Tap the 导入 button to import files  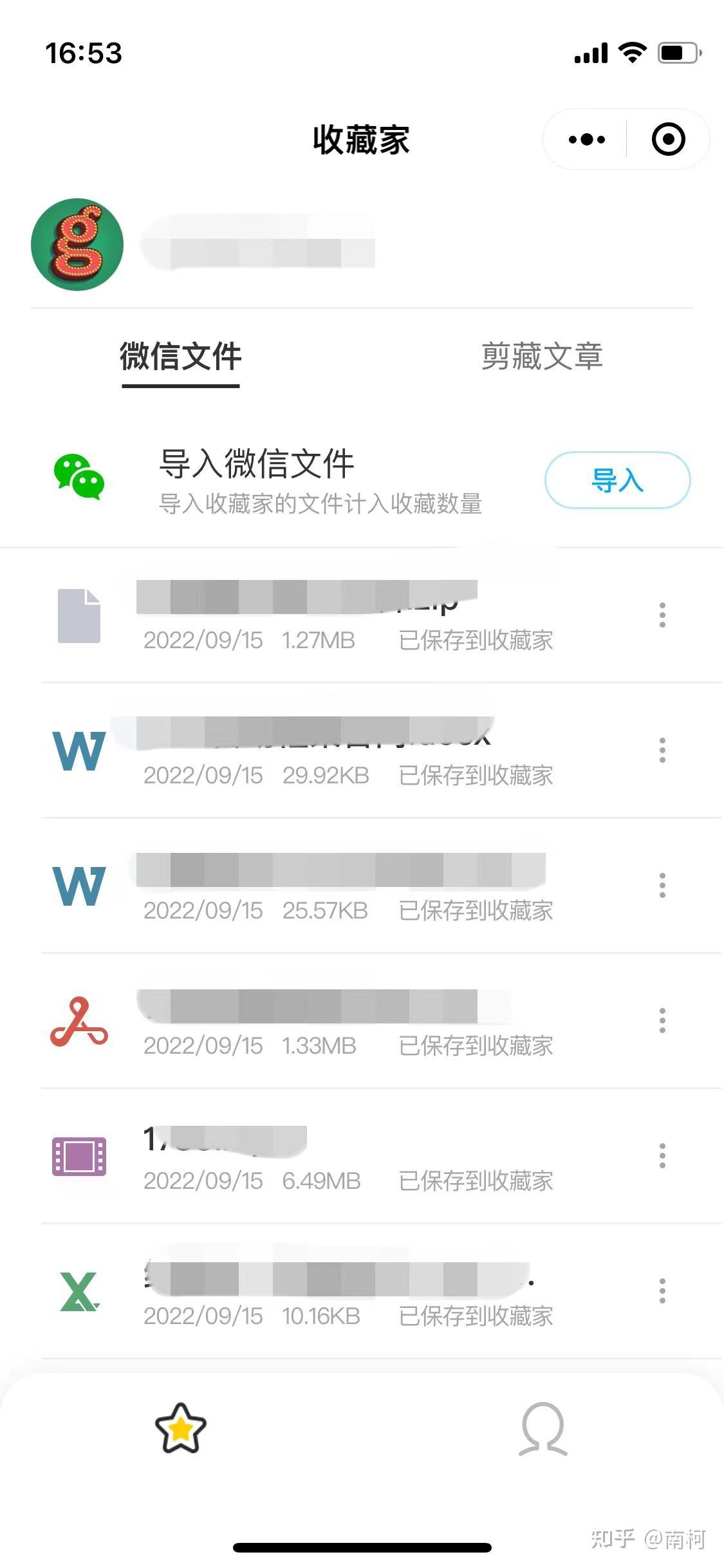pos(617,480)
